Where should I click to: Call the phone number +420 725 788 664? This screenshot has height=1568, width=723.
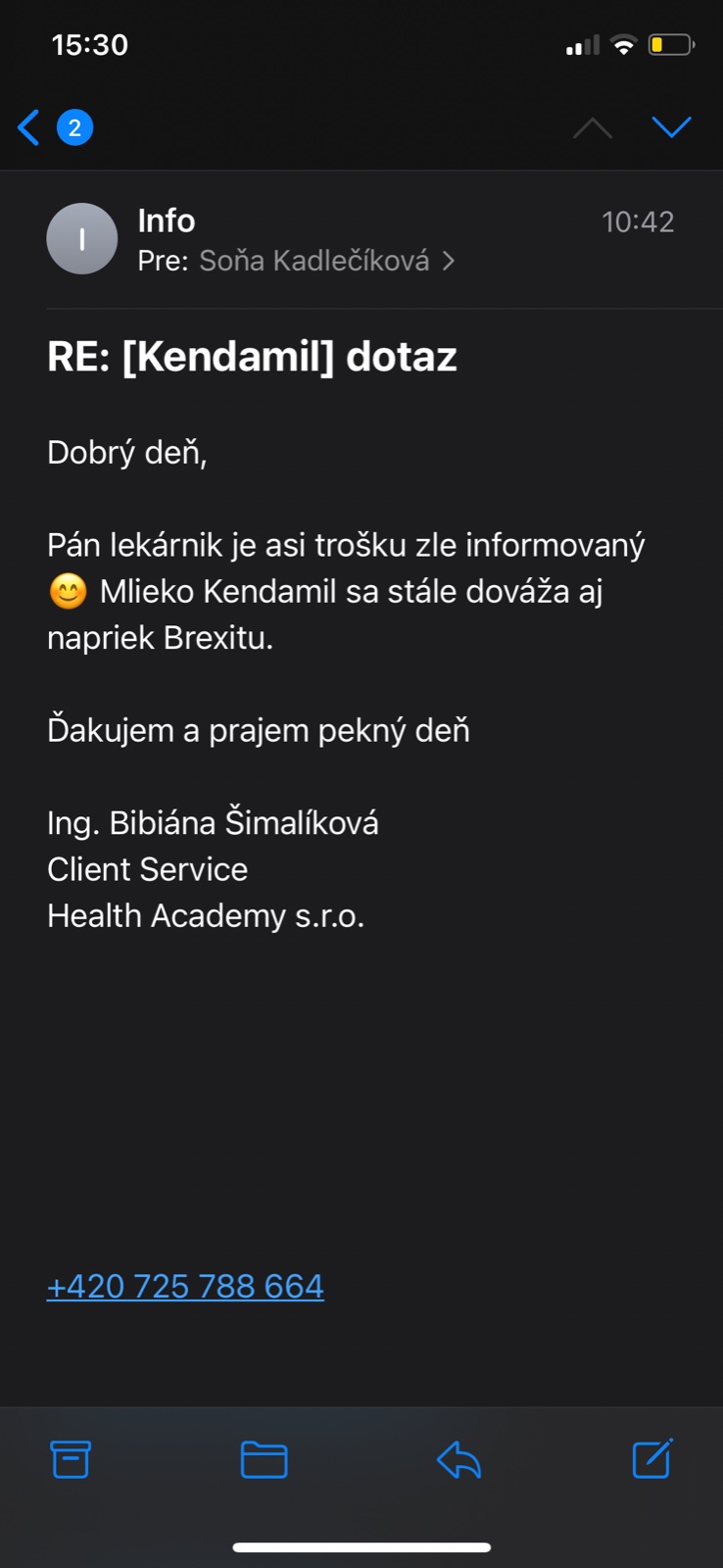[x=185, y=1286]
